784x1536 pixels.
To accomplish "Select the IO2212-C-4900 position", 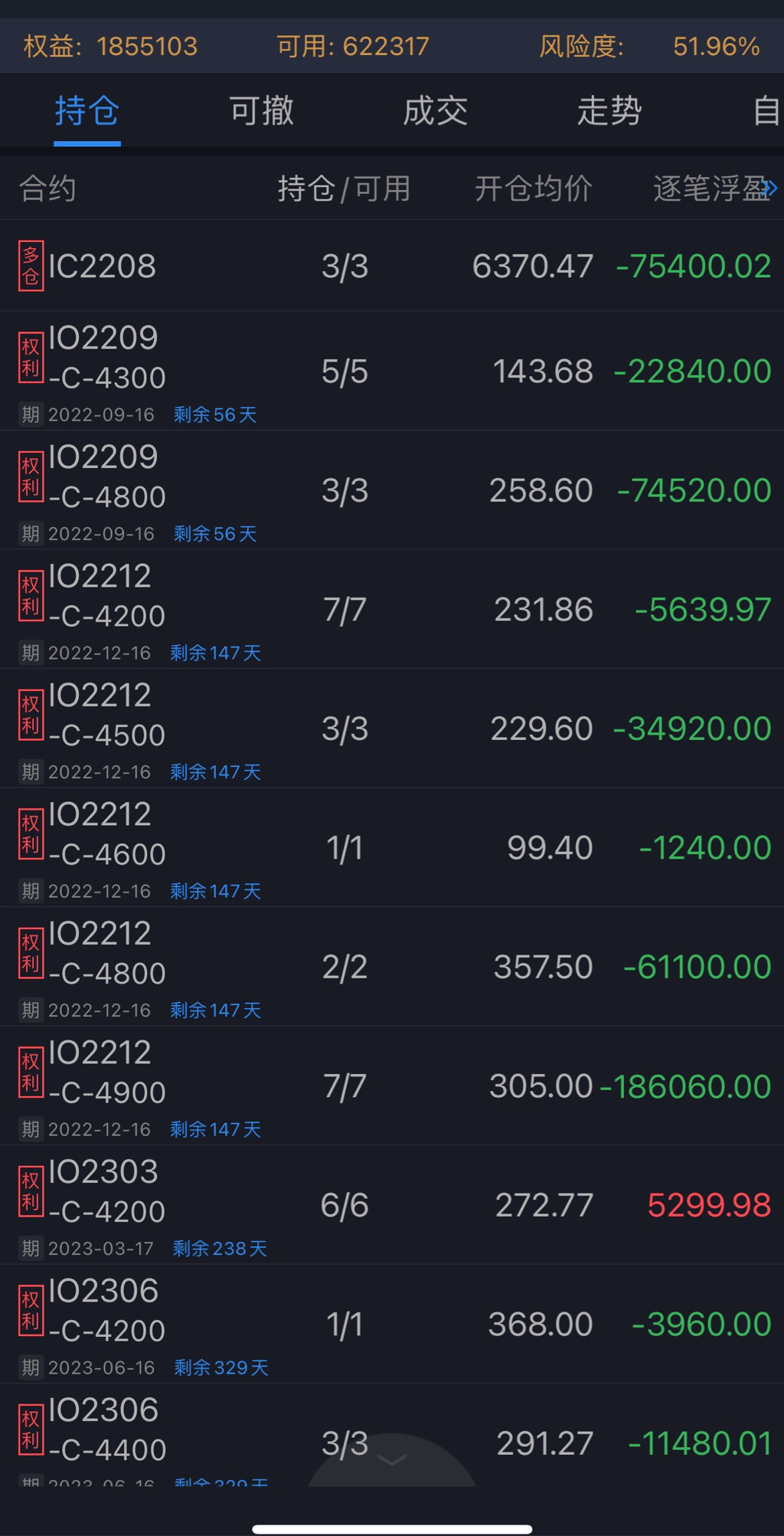I will (x=392, y=1086).
